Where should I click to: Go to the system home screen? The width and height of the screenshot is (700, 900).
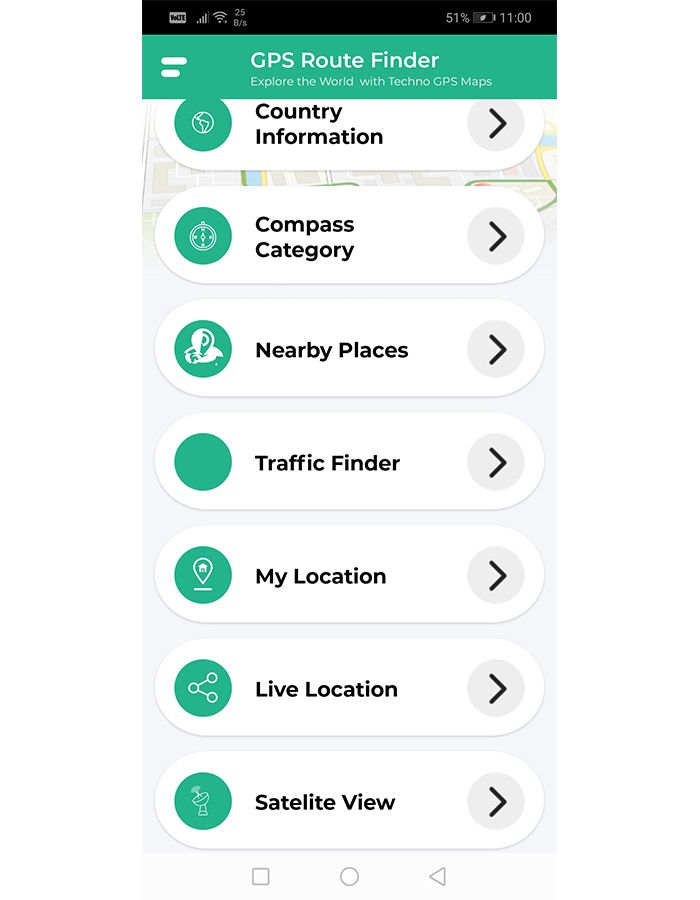click(x=349, y=877)
